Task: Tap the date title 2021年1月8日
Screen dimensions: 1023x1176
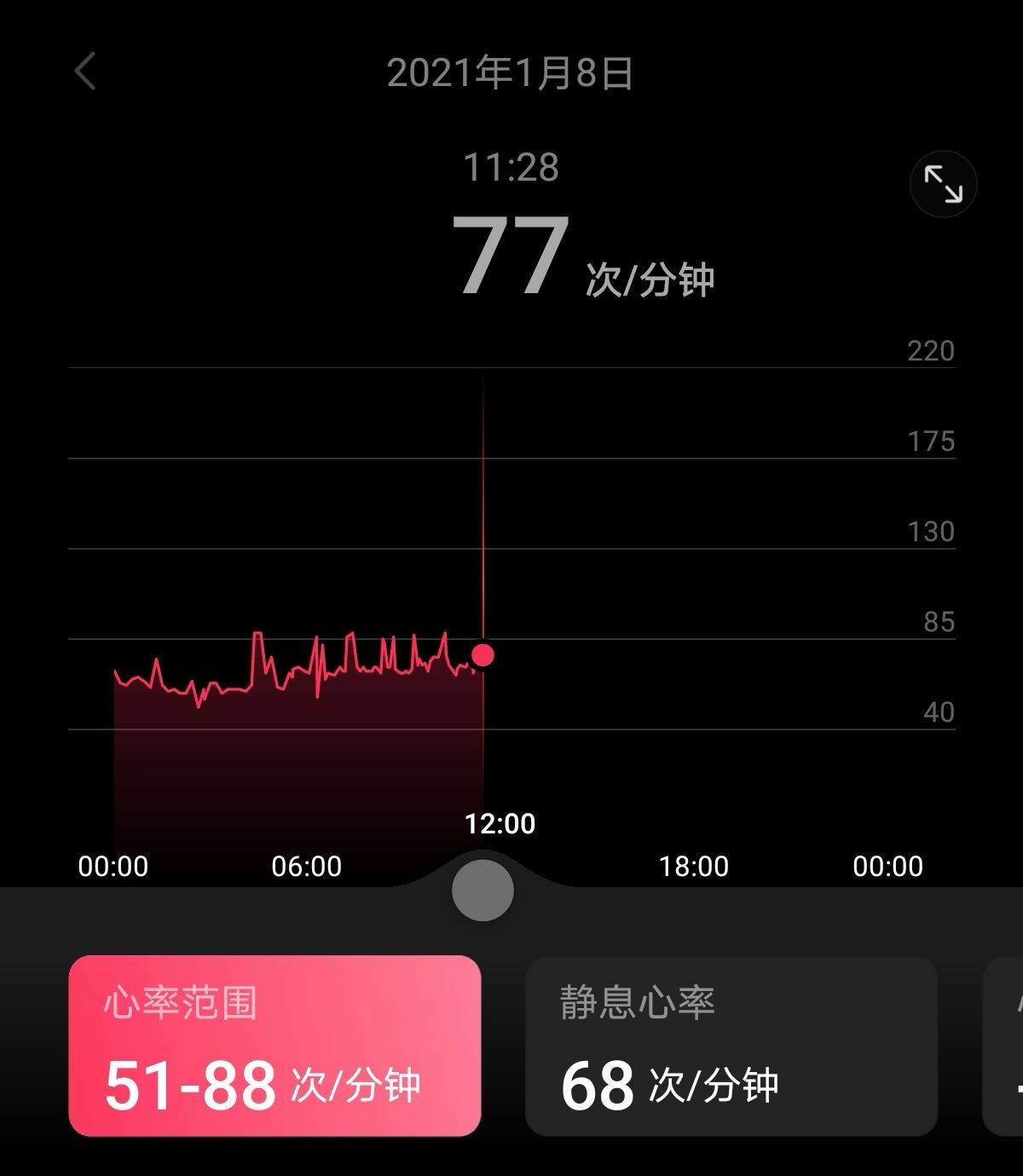Action: pos(511,75)
